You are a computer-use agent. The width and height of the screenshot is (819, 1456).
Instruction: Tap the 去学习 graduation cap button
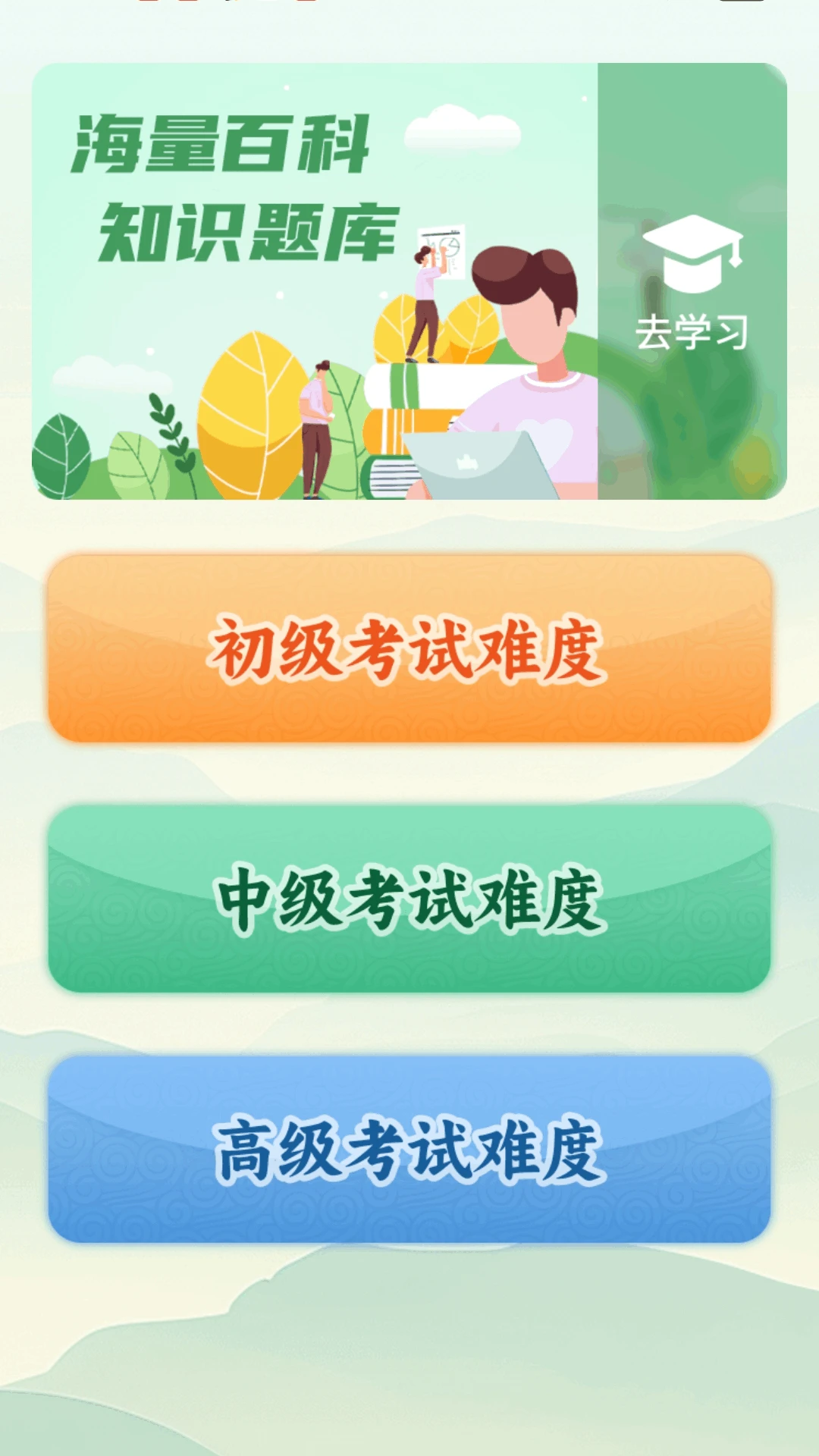pos(692,282)
